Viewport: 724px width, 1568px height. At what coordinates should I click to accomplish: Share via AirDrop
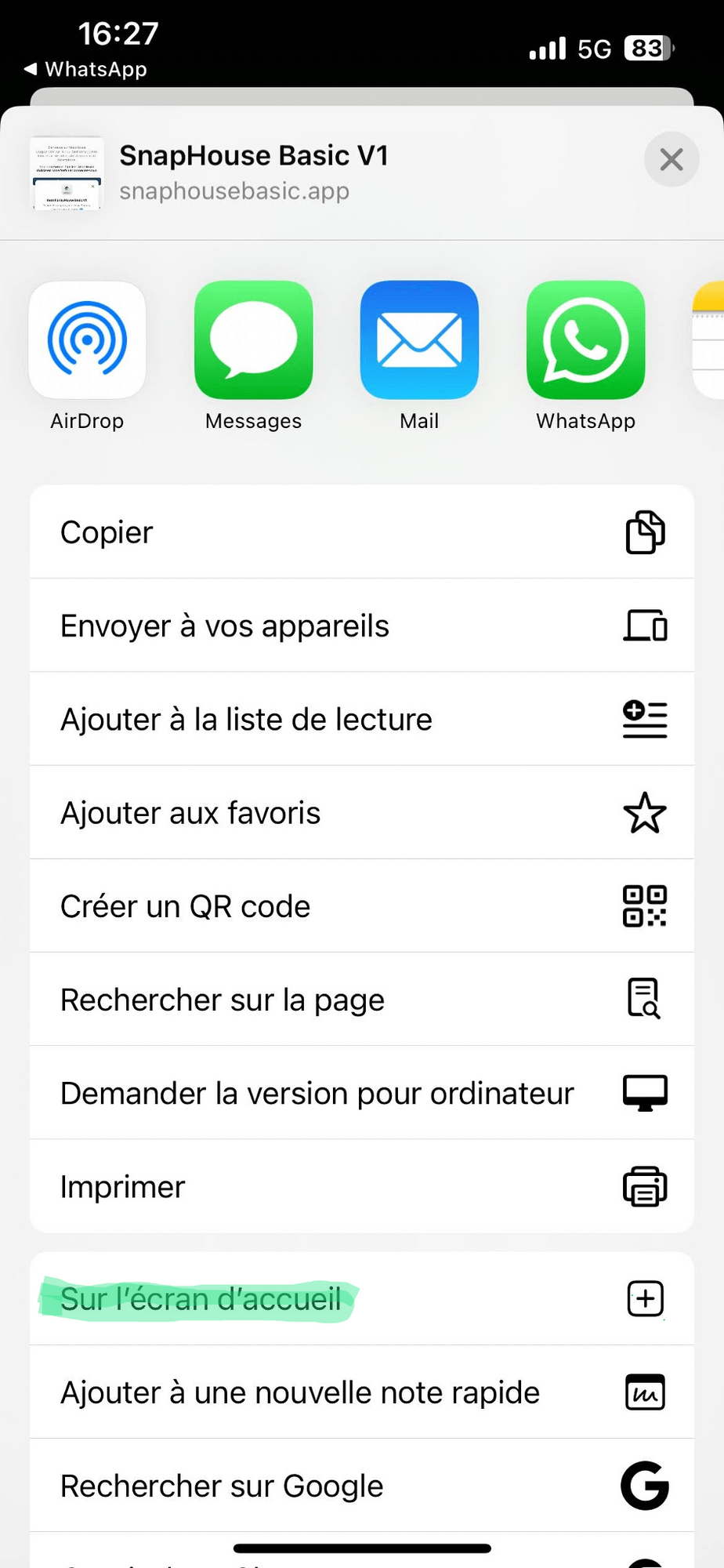tap(87, 341)
